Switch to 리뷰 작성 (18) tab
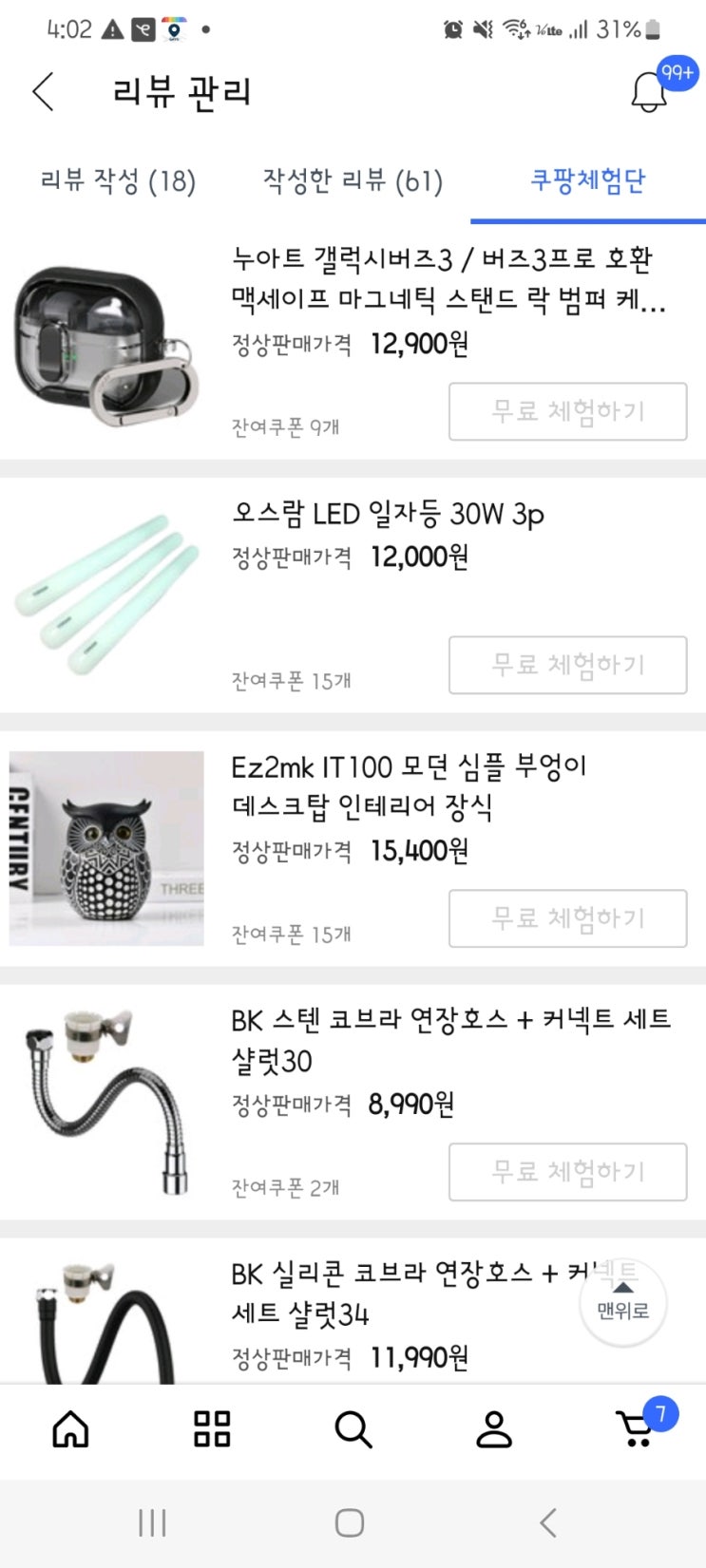Image resolution: width=706 pixels, height=1568 pixels. pyautogui.click(x=118, y=180)
